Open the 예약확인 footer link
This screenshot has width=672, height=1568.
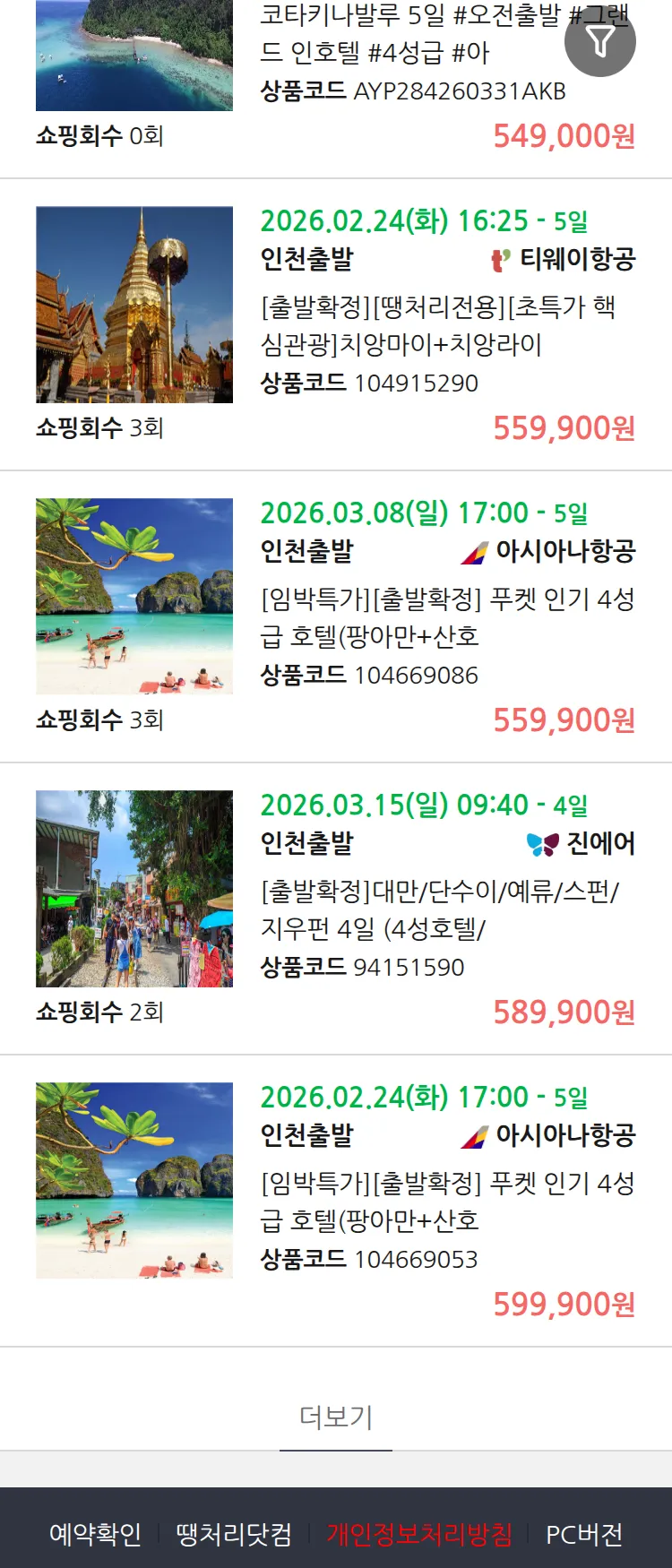[x=95, y=1534]
